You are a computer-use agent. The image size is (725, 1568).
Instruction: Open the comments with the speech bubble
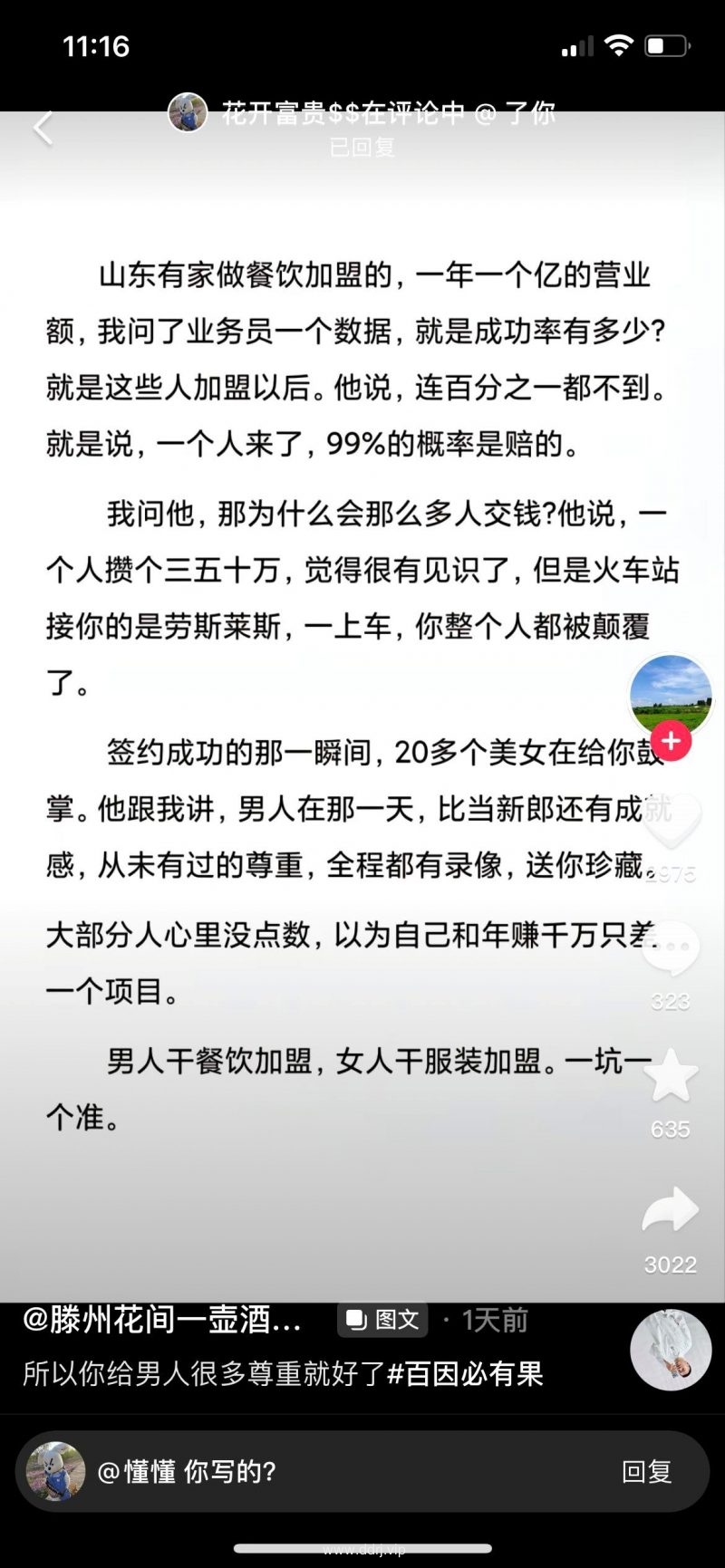coord(671,948)
